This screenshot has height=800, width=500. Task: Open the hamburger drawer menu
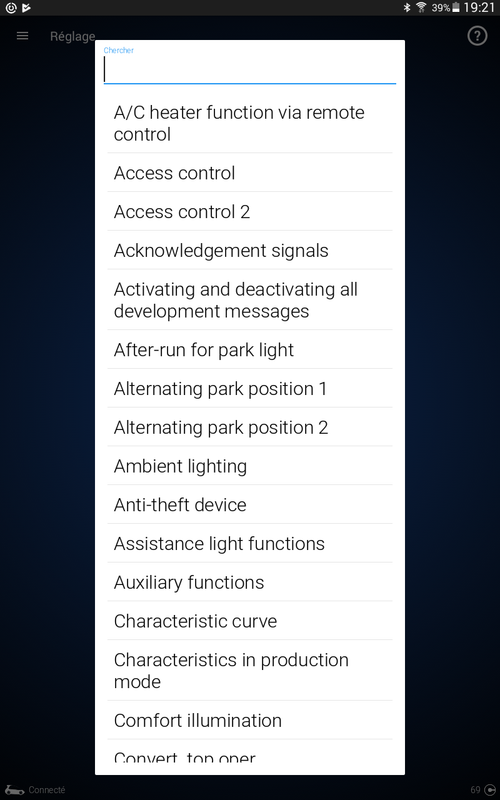click(x=22, y=36)
